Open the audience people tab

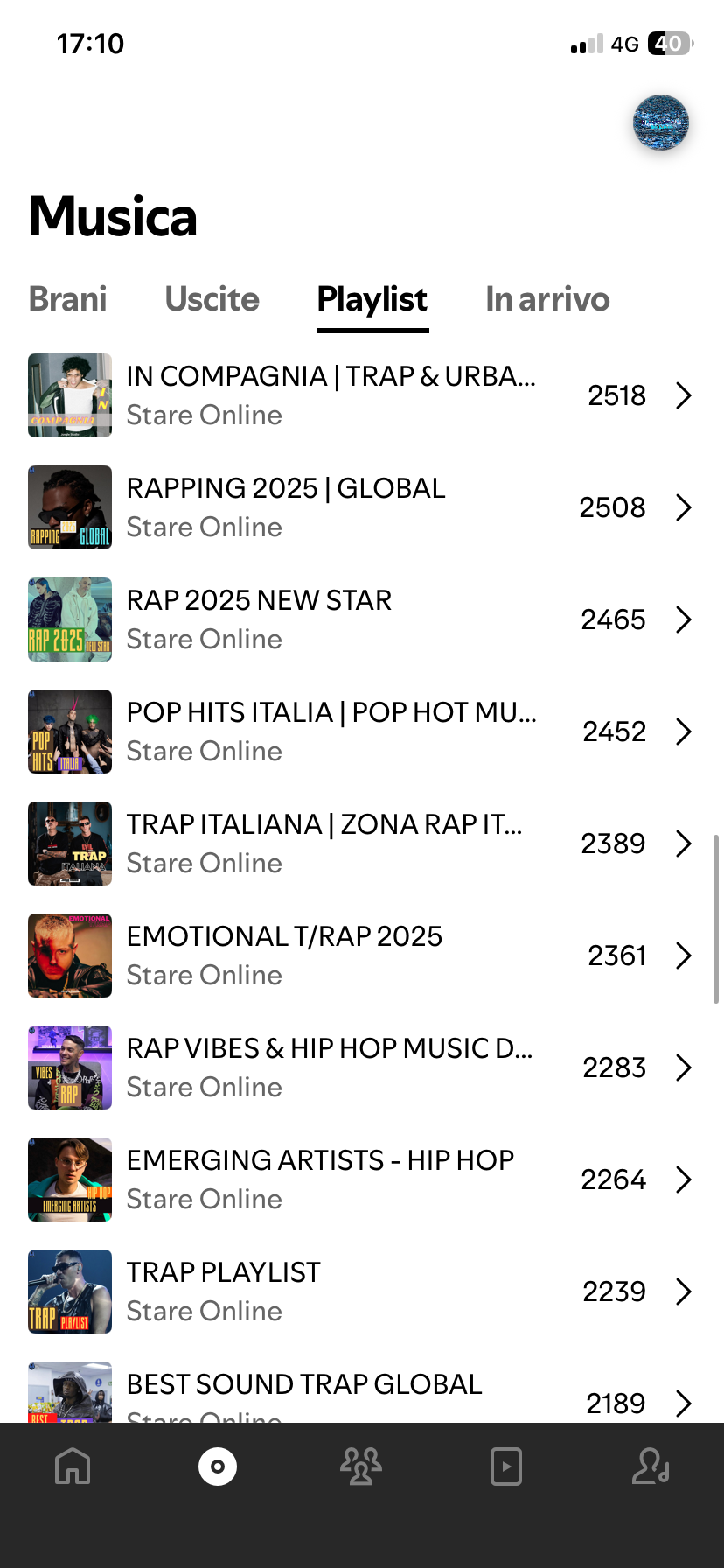tap(361, 1466)
